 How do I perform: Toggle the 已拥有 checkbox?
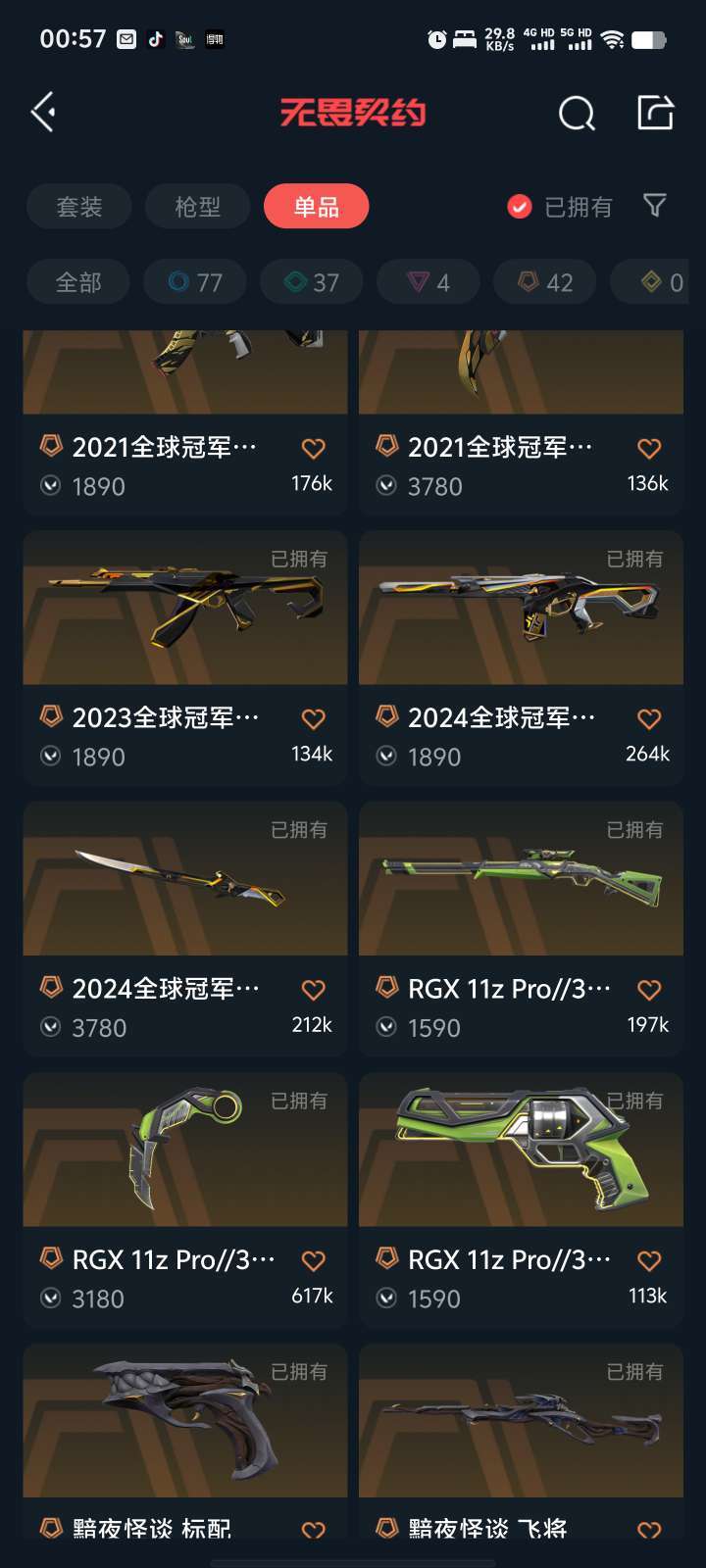click(520, 207)
